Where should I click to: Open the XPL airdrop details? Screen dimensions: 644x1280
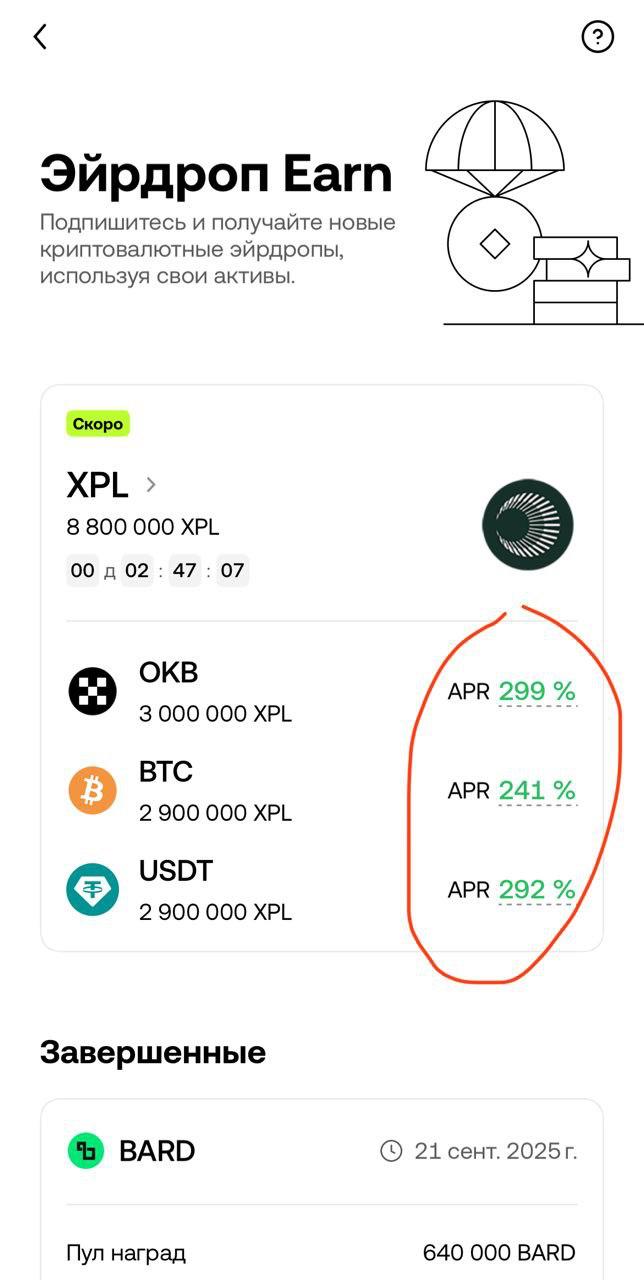(x=111, y=485)
